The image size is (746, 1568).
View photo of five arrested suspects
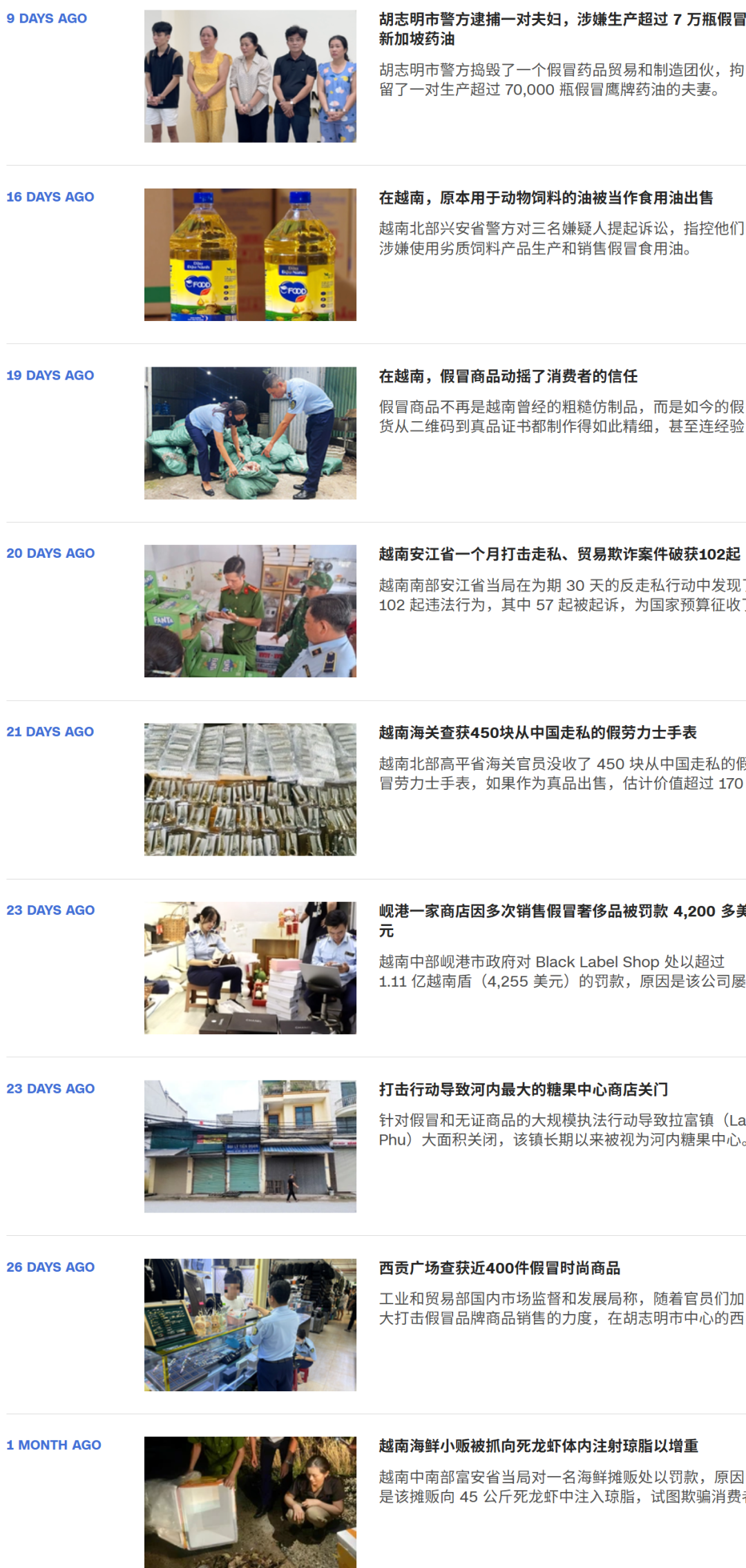tap(250, 76)
